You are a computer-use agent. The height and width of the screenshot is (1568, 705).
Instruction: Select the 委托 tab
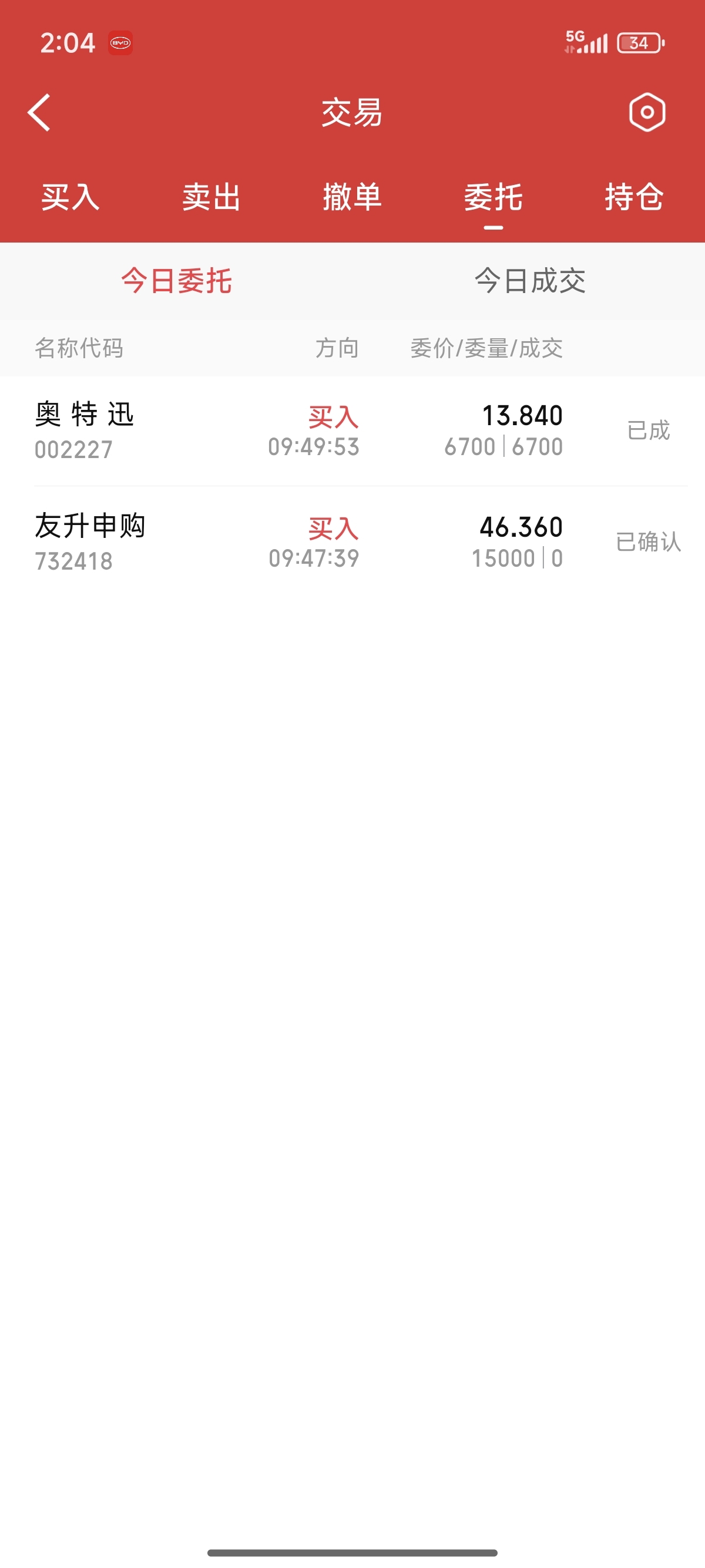[x=493, y=197]
